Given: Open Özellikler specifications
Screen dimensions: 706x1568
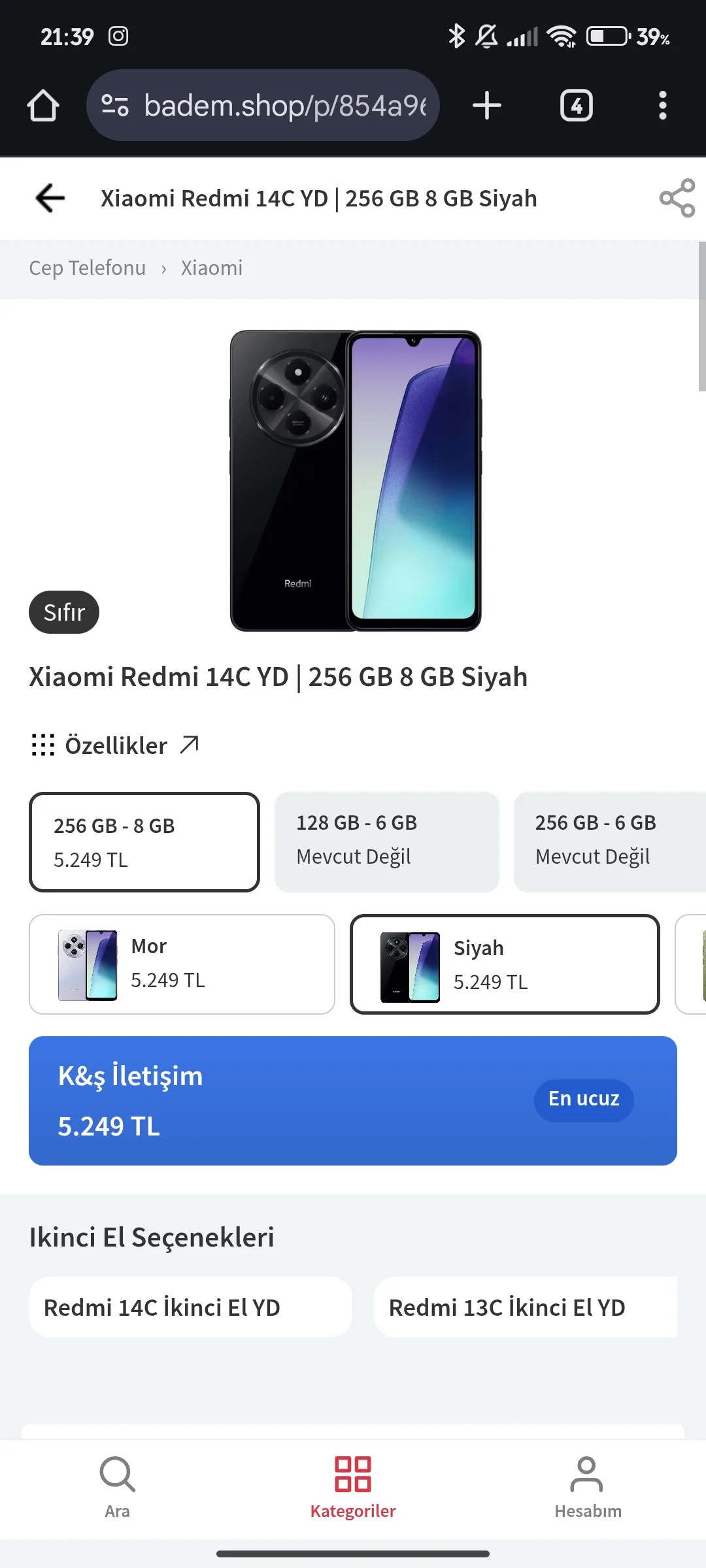Looking at the screenshot, I should [116, 745].
